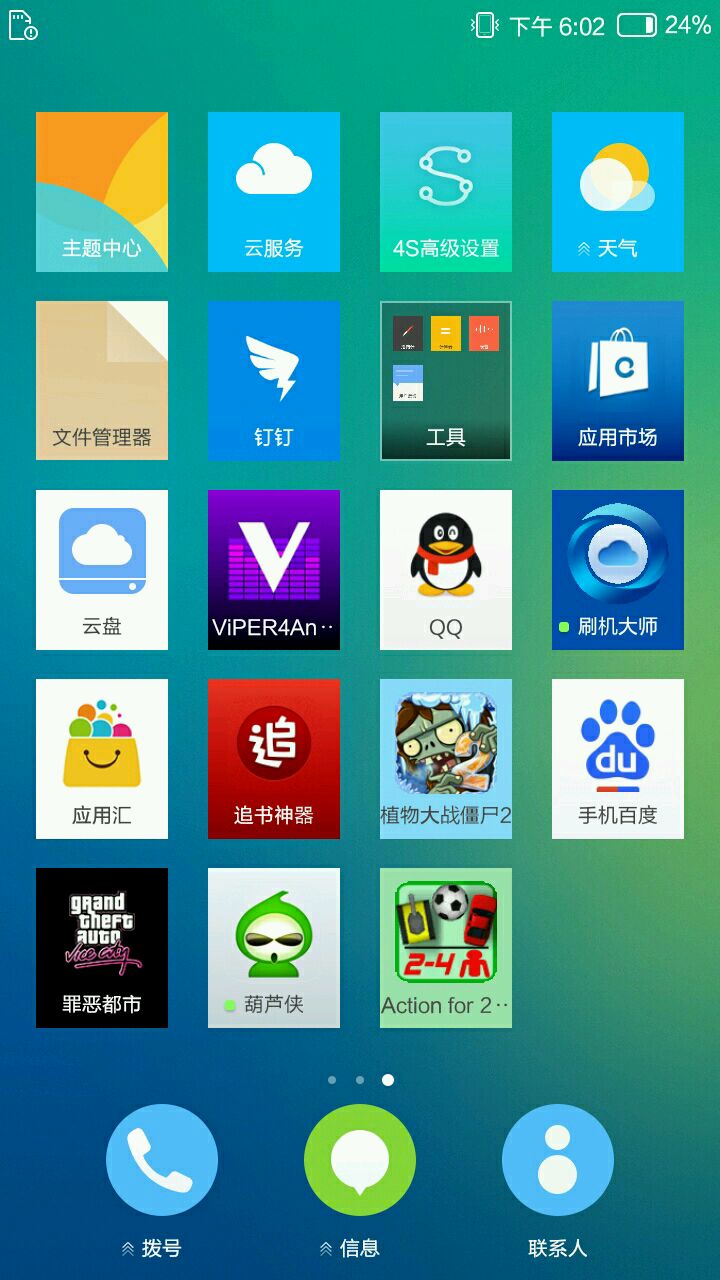The width and height of the screenshot is (720, 1280).
Task: Open the 应用汇 app store
Action: tap(102, 758)
